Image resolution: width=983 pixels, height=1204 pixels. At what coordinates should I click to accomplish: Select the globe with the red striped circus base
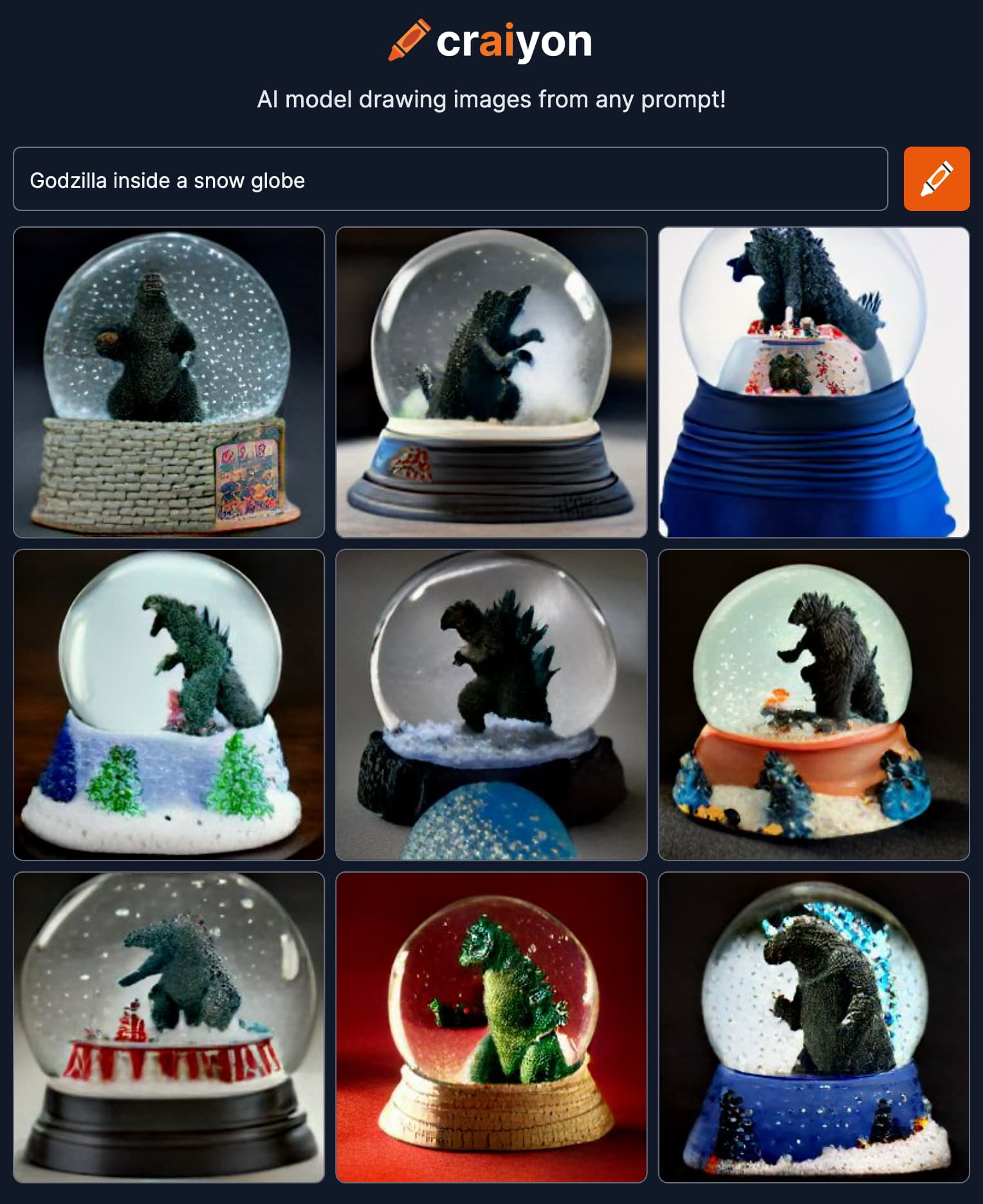click(169, 1027)
